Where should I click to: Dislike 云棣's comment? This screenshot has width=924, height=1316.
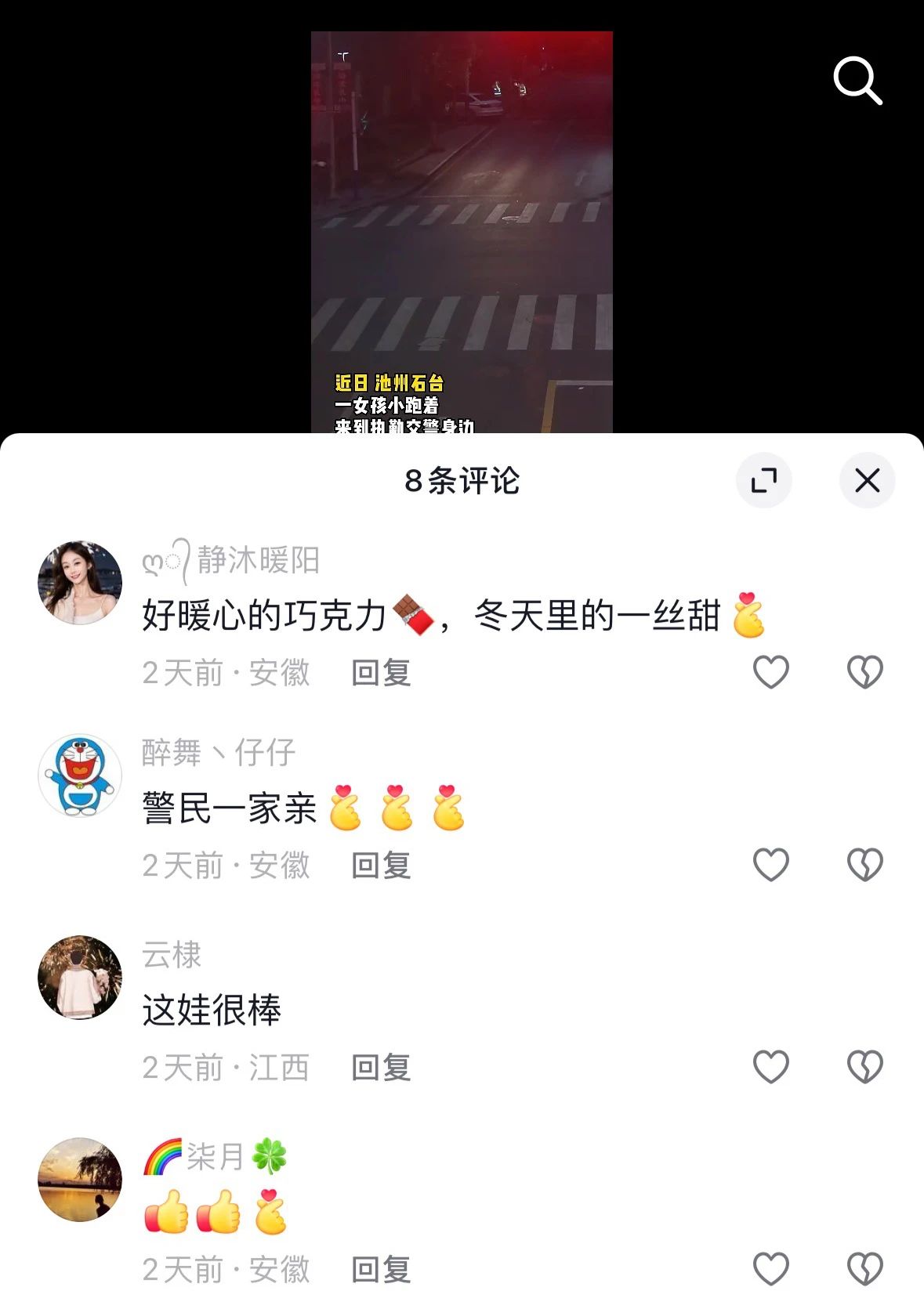pos(864,1067)
